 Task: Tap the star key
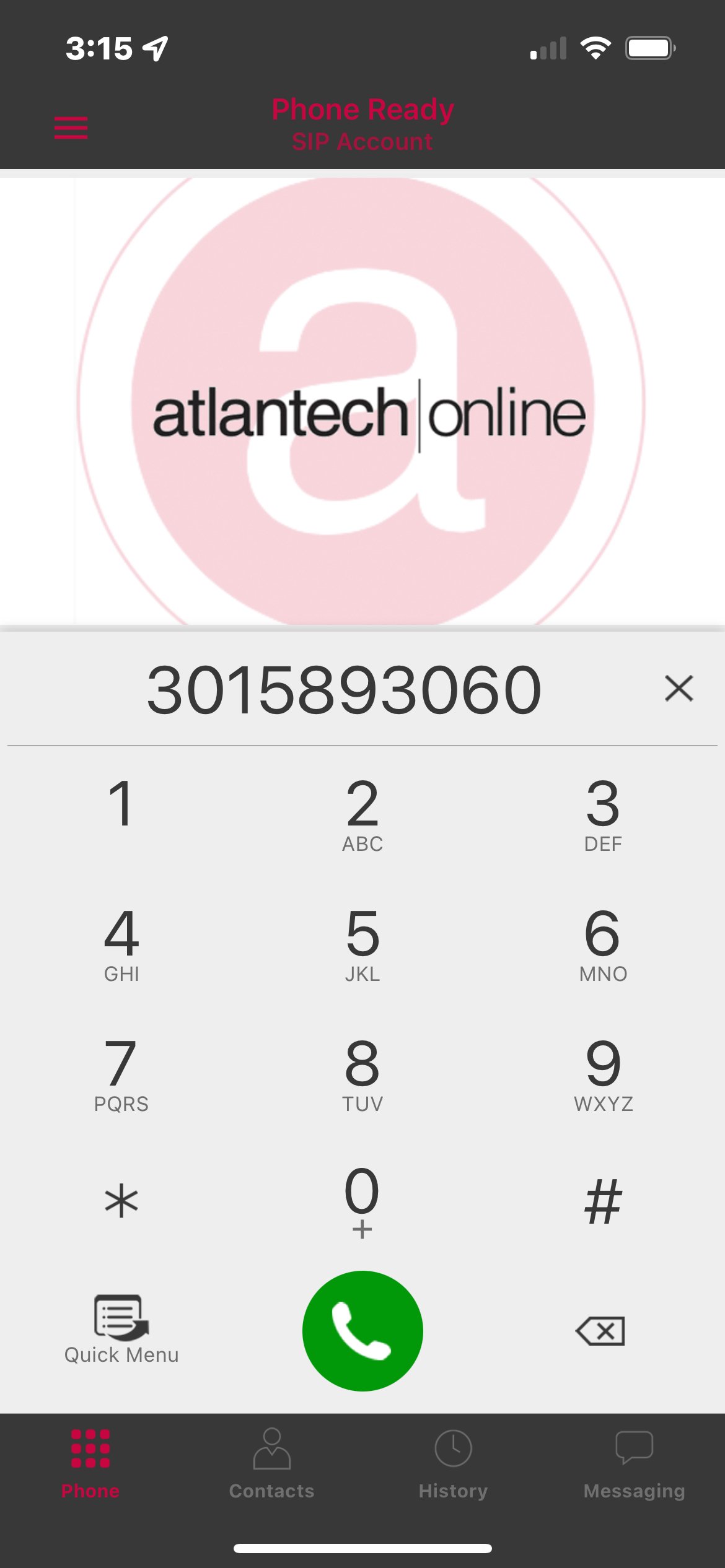coord(121,1201)
